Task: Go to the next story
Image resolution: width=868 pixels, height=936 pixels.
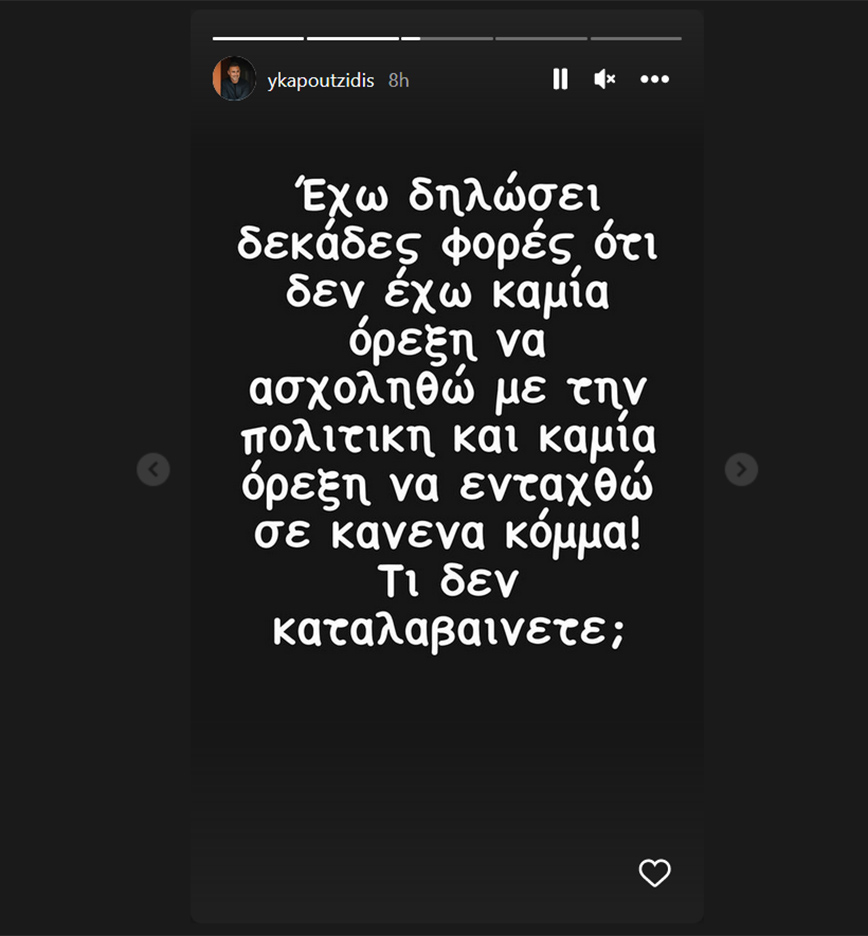Action: [x=741, y=469]
